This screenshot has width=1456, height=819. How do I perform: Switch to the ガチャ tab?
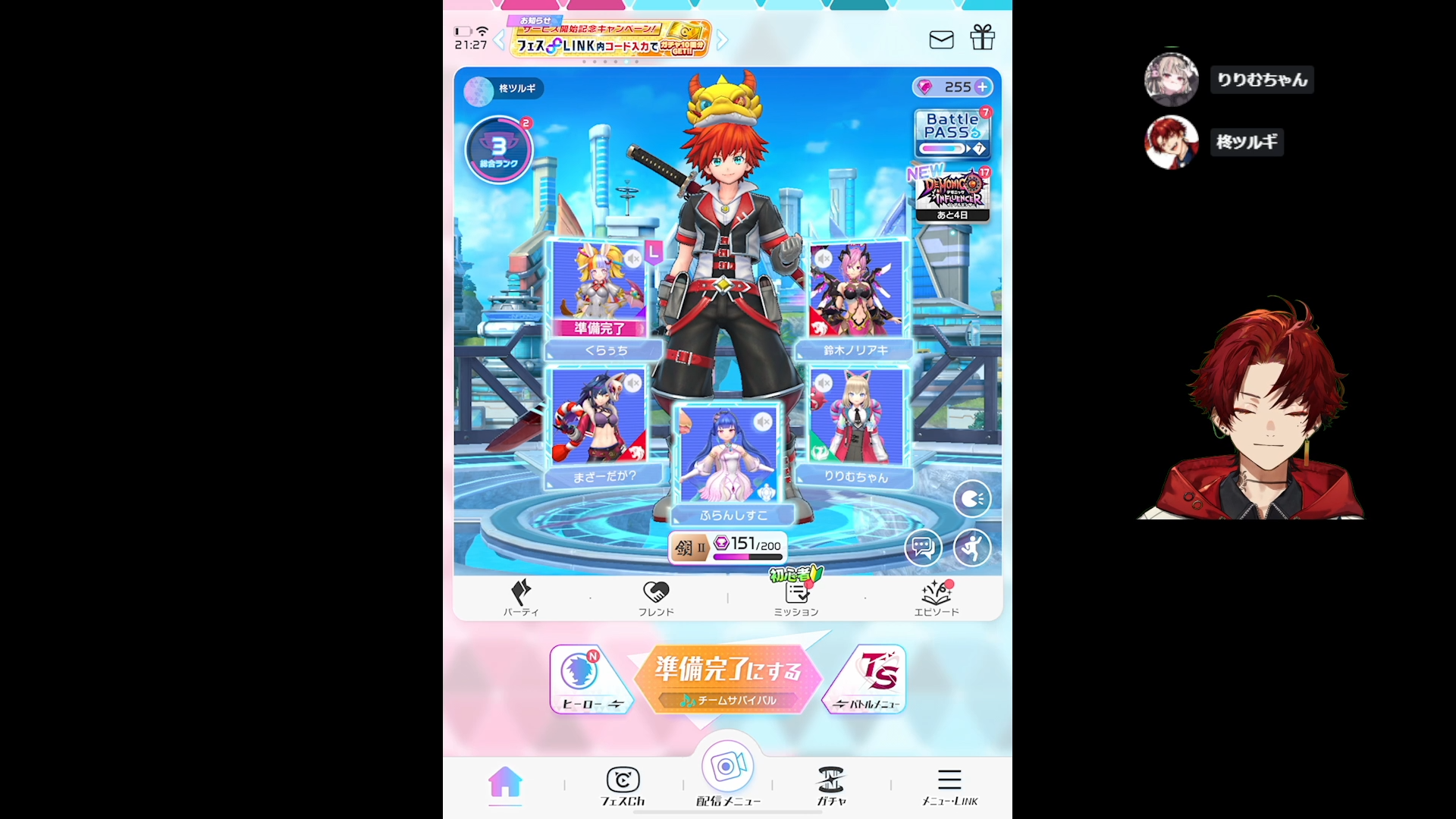pos(831,786)
